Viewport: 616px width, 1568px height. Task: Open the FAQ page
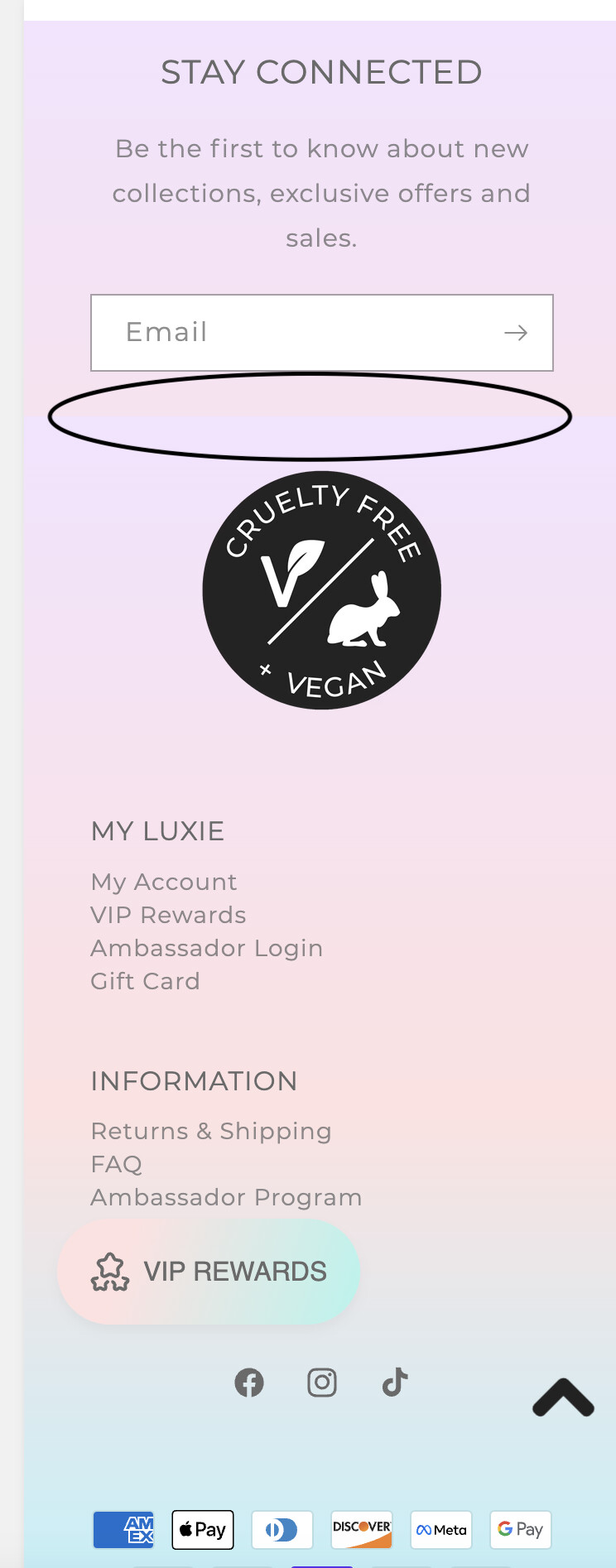coord(116,1164)
